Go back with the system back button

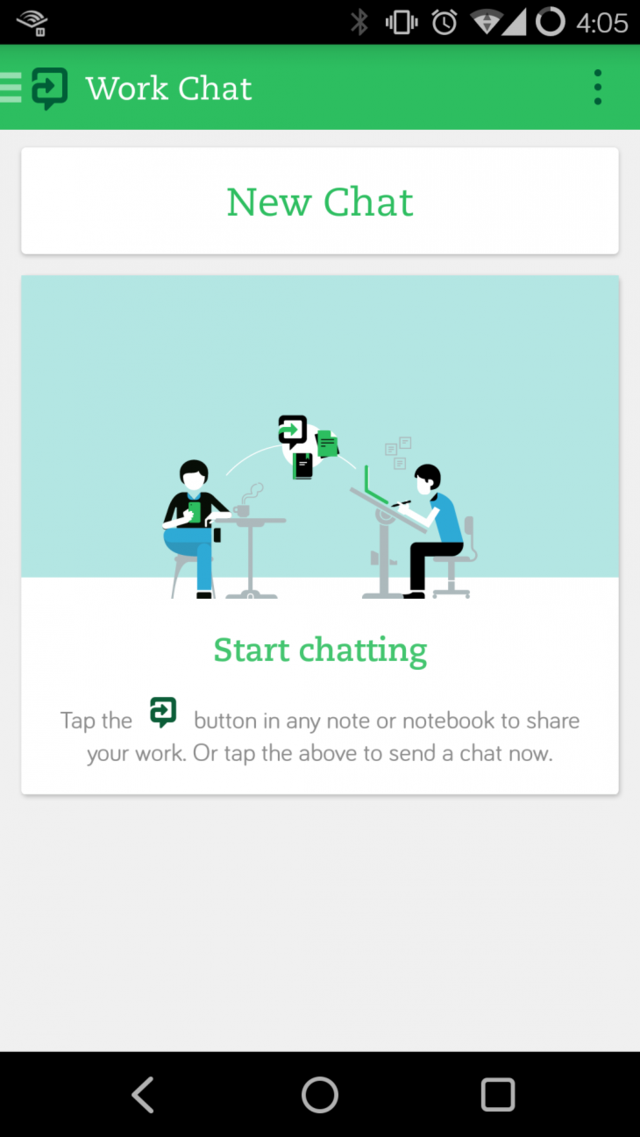143,1094
